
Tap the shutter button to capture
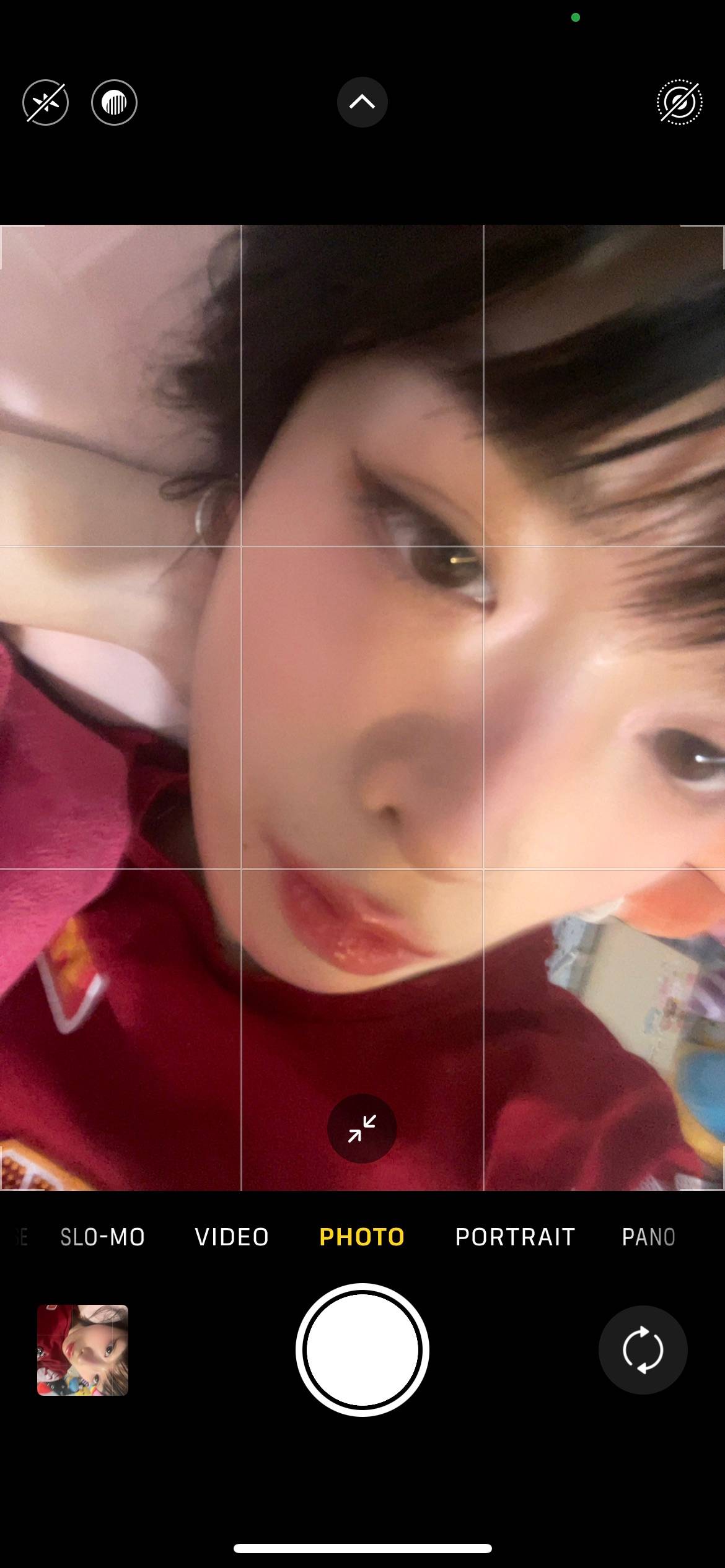pyautogui.click(x=362, y=1350)
